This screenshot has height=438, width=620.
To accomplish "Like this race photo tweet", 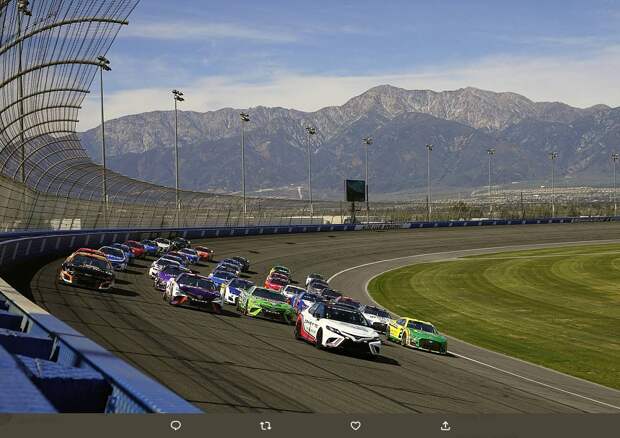I will (355, 426).
